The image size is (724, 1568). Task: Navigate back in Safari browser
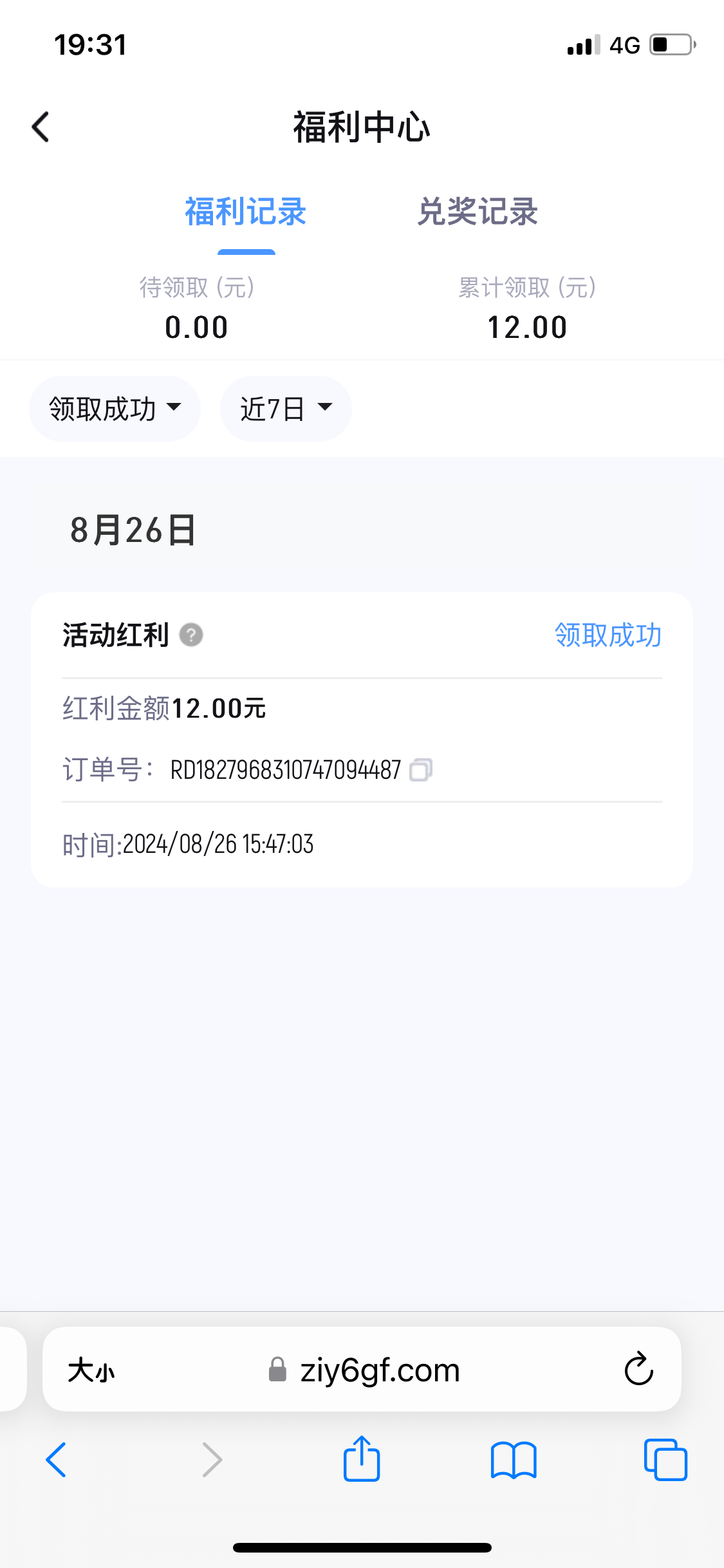click(x=56, y=1460)
